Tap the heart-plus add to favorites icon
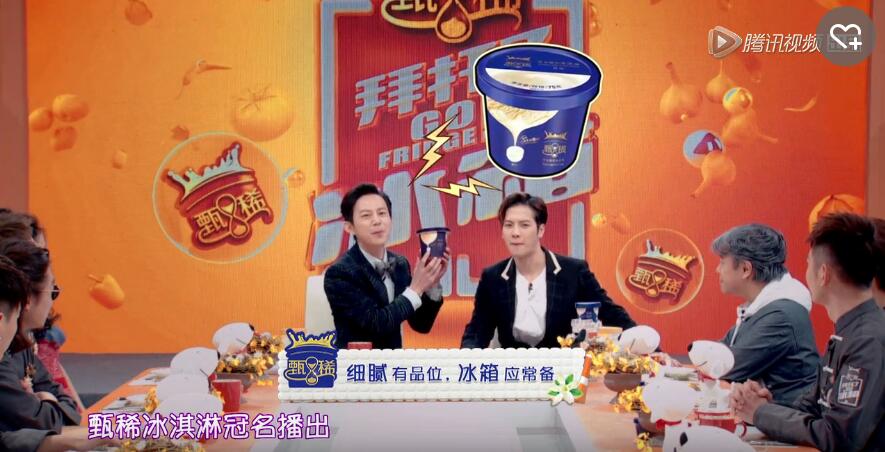Image resolution: width=885 pixels, height=452 pixels. tap(845, 36)
